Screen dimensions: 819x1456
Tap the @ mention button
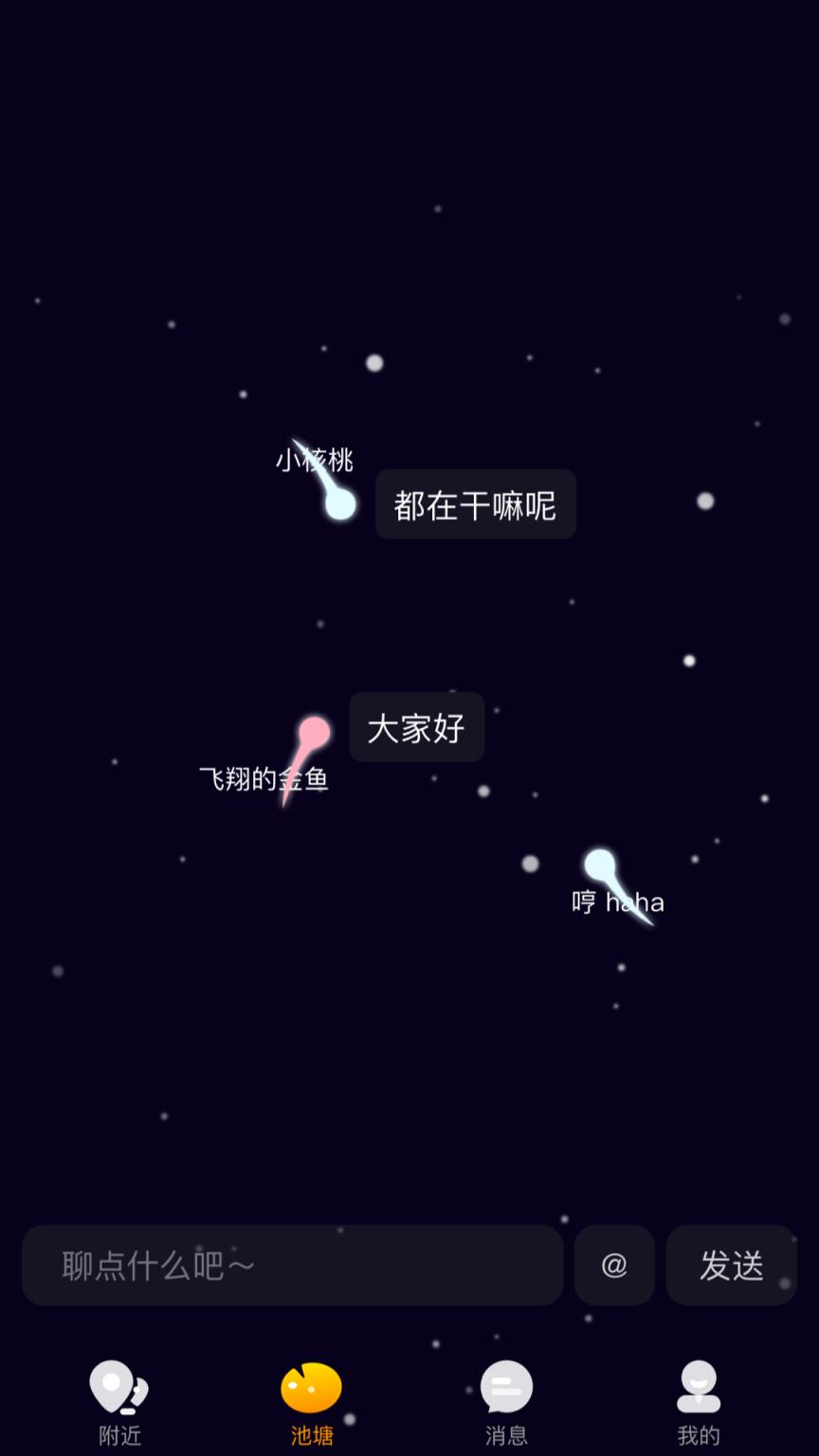point(614,1265)
